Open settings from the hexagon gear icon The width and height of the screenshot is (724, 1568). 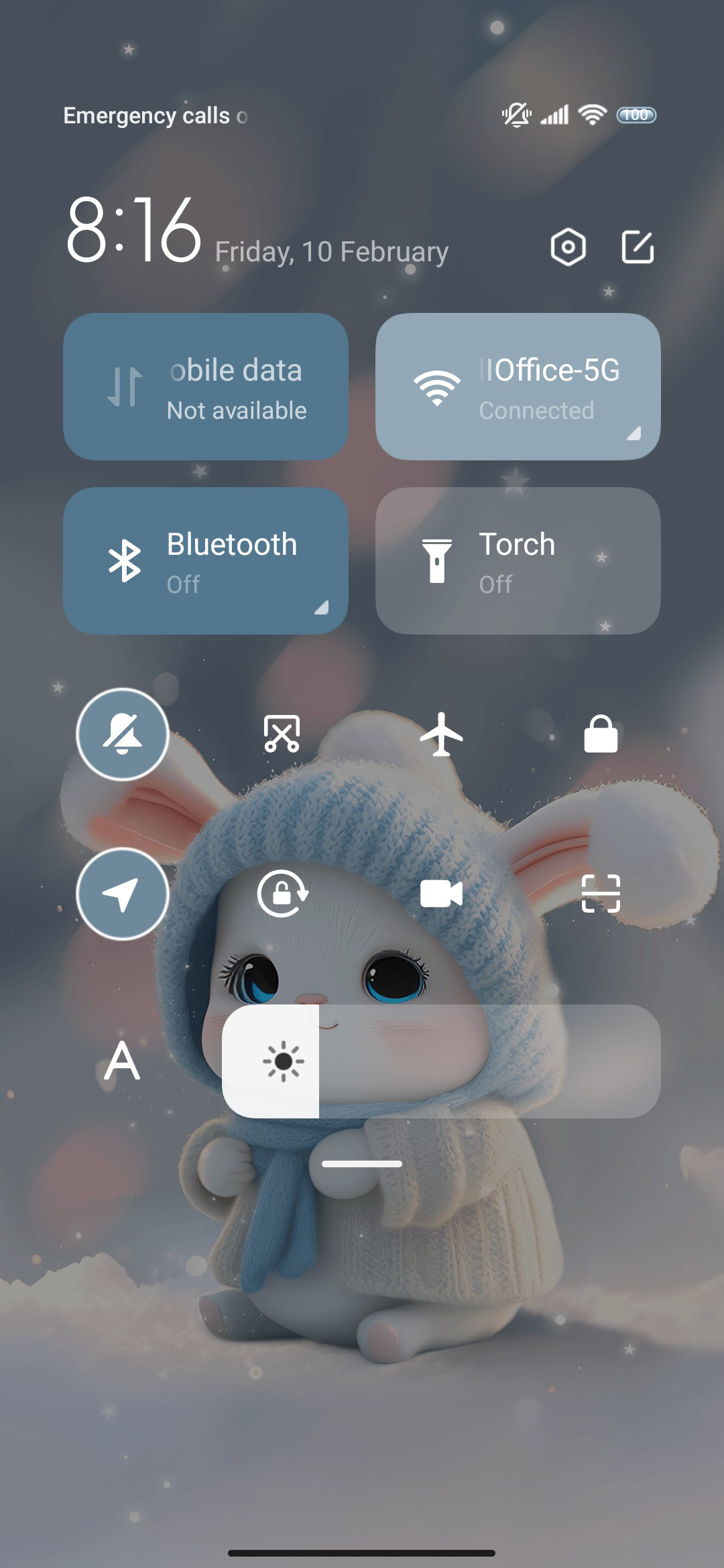(568, 247)
